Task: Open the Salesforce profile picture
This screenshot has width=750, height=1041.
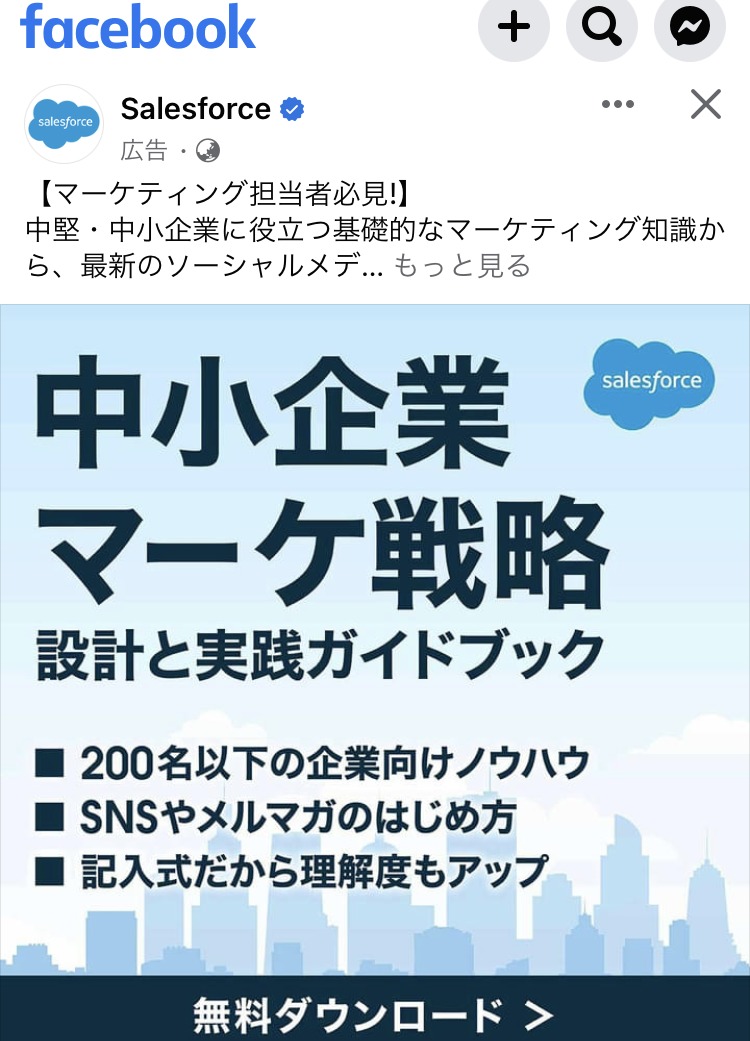Action: pyautogui.click(x=64, y=124)
